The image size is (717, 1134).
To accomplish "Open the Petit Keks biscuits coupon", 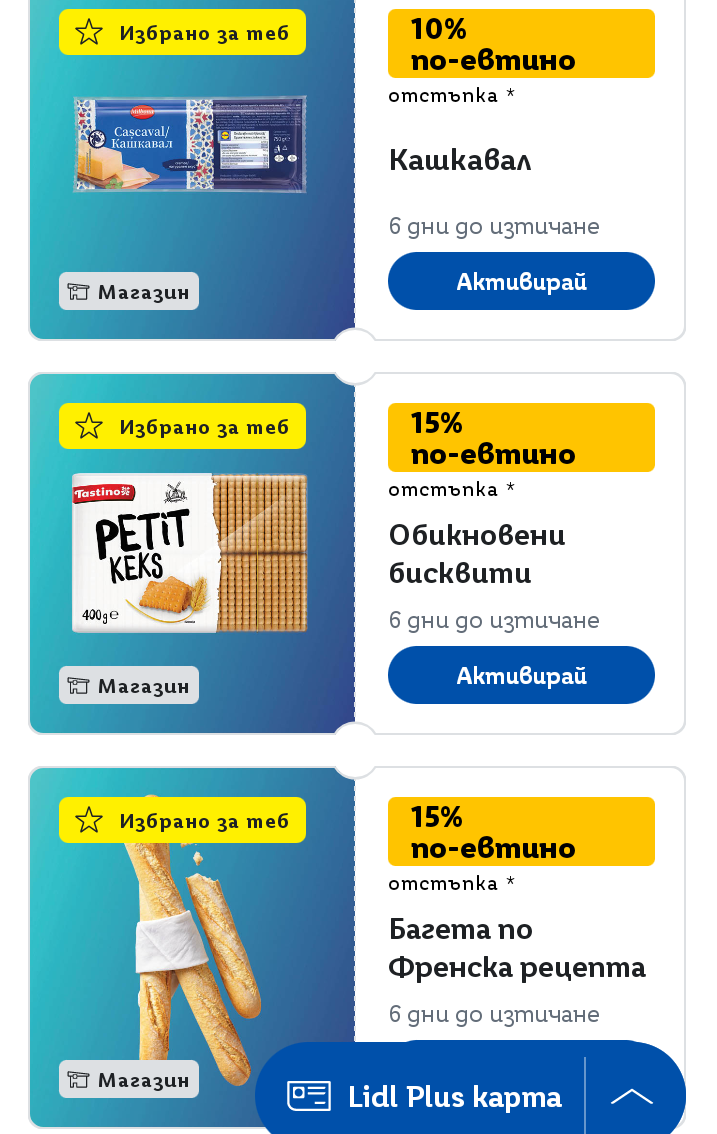I will point(190,552).
